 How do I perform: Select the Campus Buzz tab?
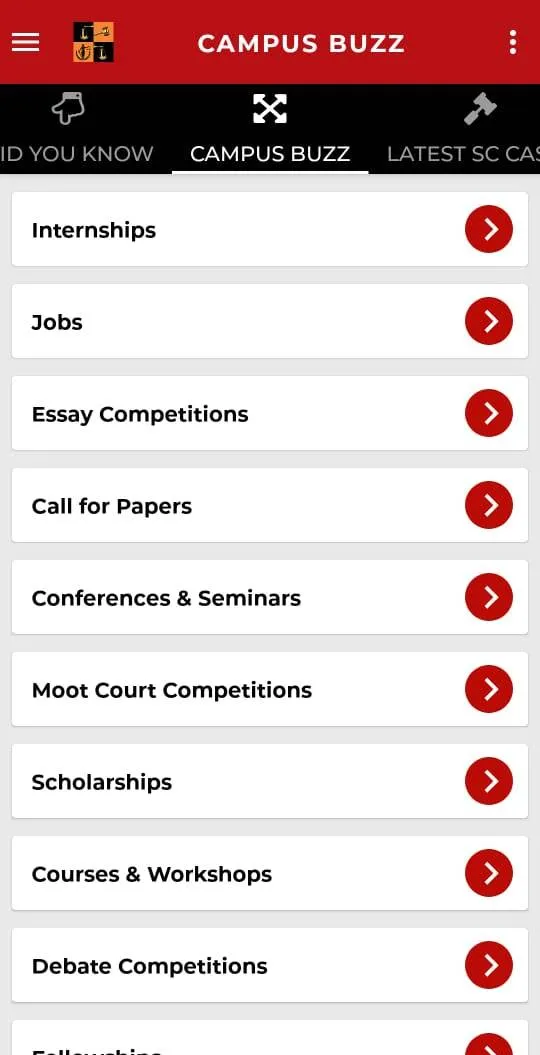pyautogui.click(x=270, y=129)
